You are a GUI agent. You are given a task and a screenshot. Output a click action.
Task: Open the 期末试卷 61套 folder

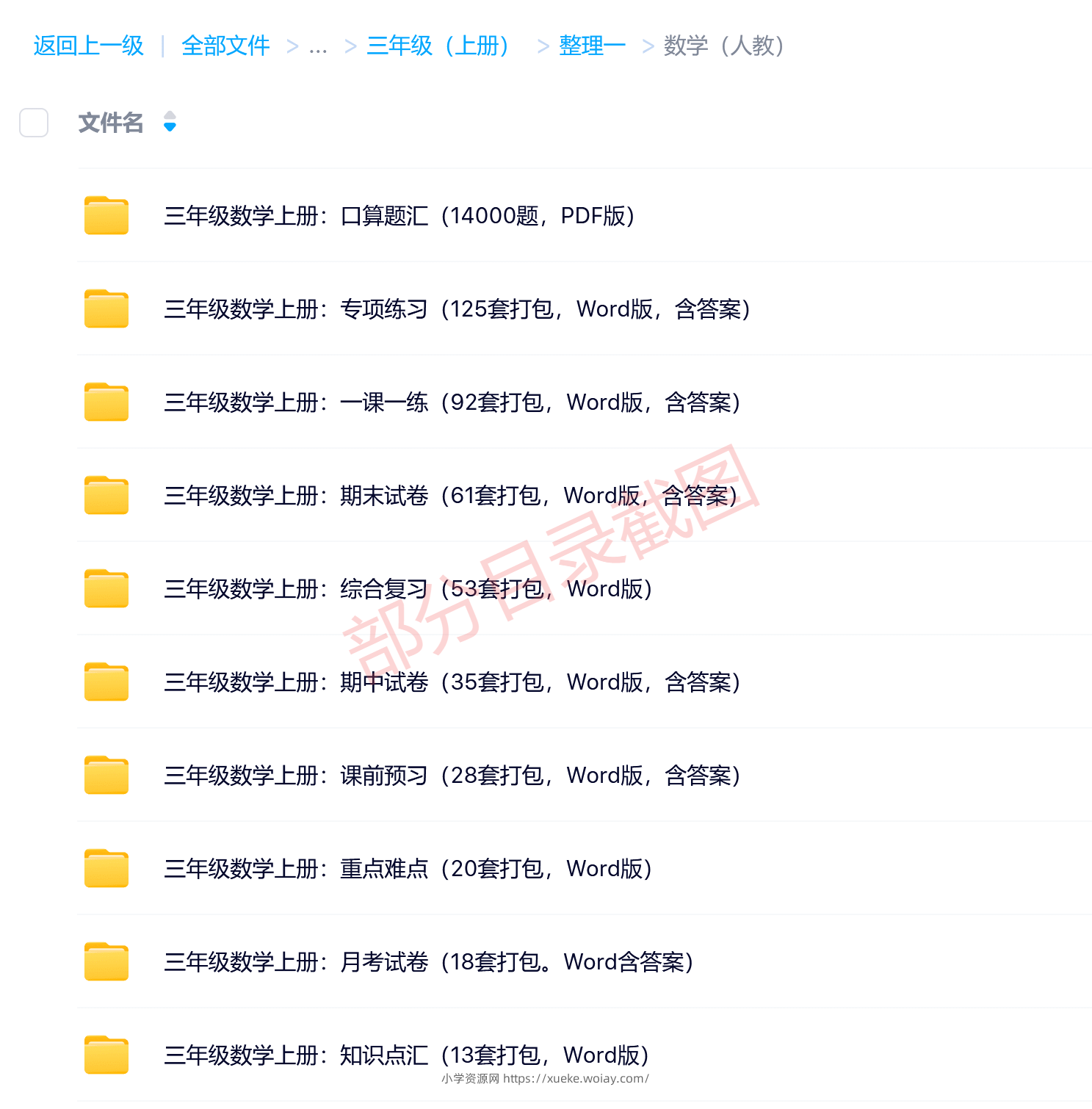point(449,496)
